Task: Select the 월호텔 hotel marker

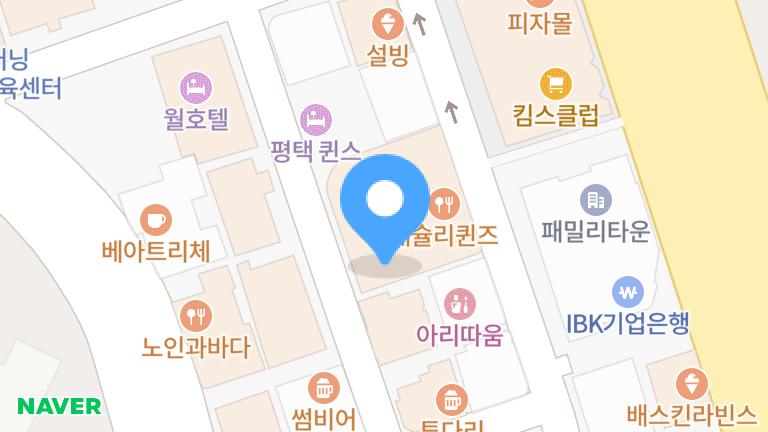Action: (196, 87)
